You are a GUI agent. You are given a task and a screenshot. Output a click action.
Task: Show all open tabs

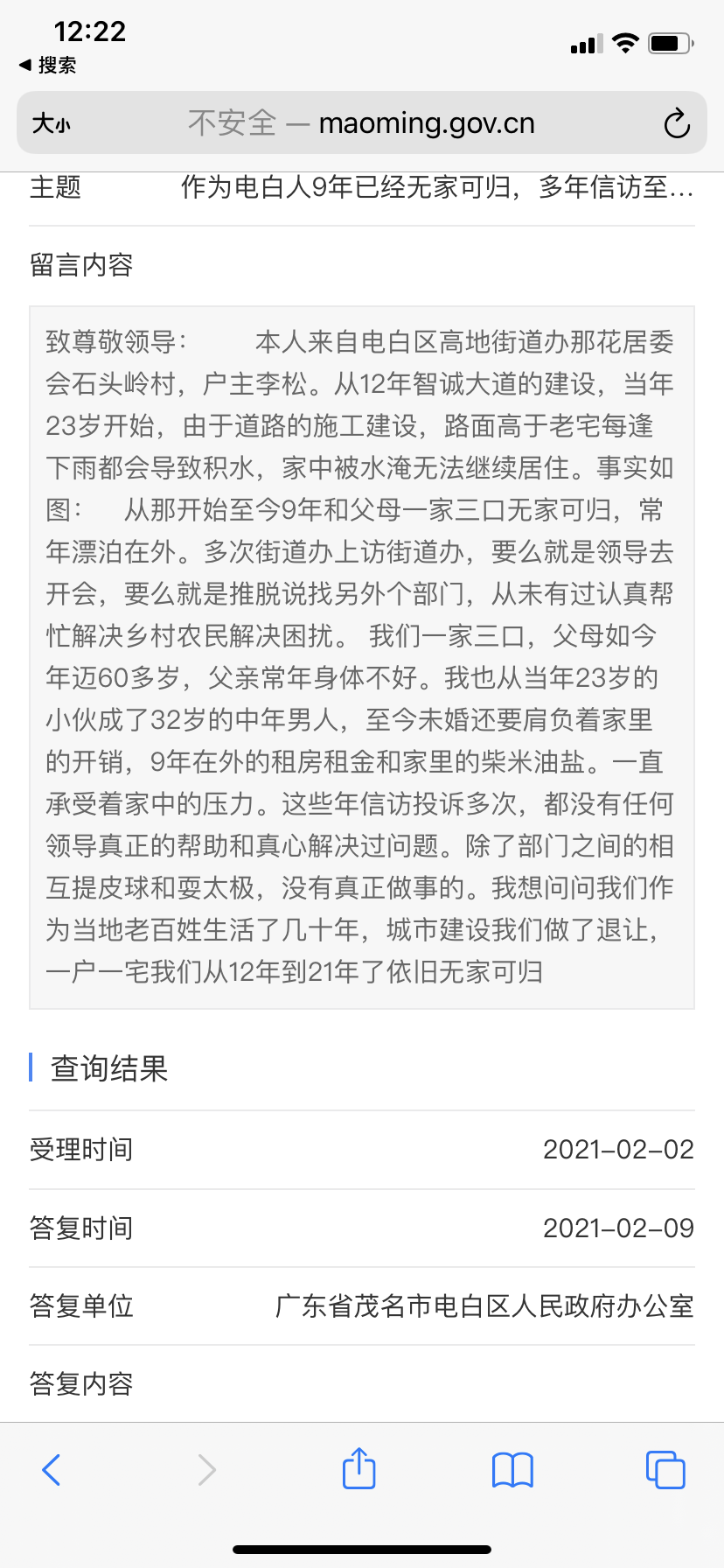(x=665, y=1470)
